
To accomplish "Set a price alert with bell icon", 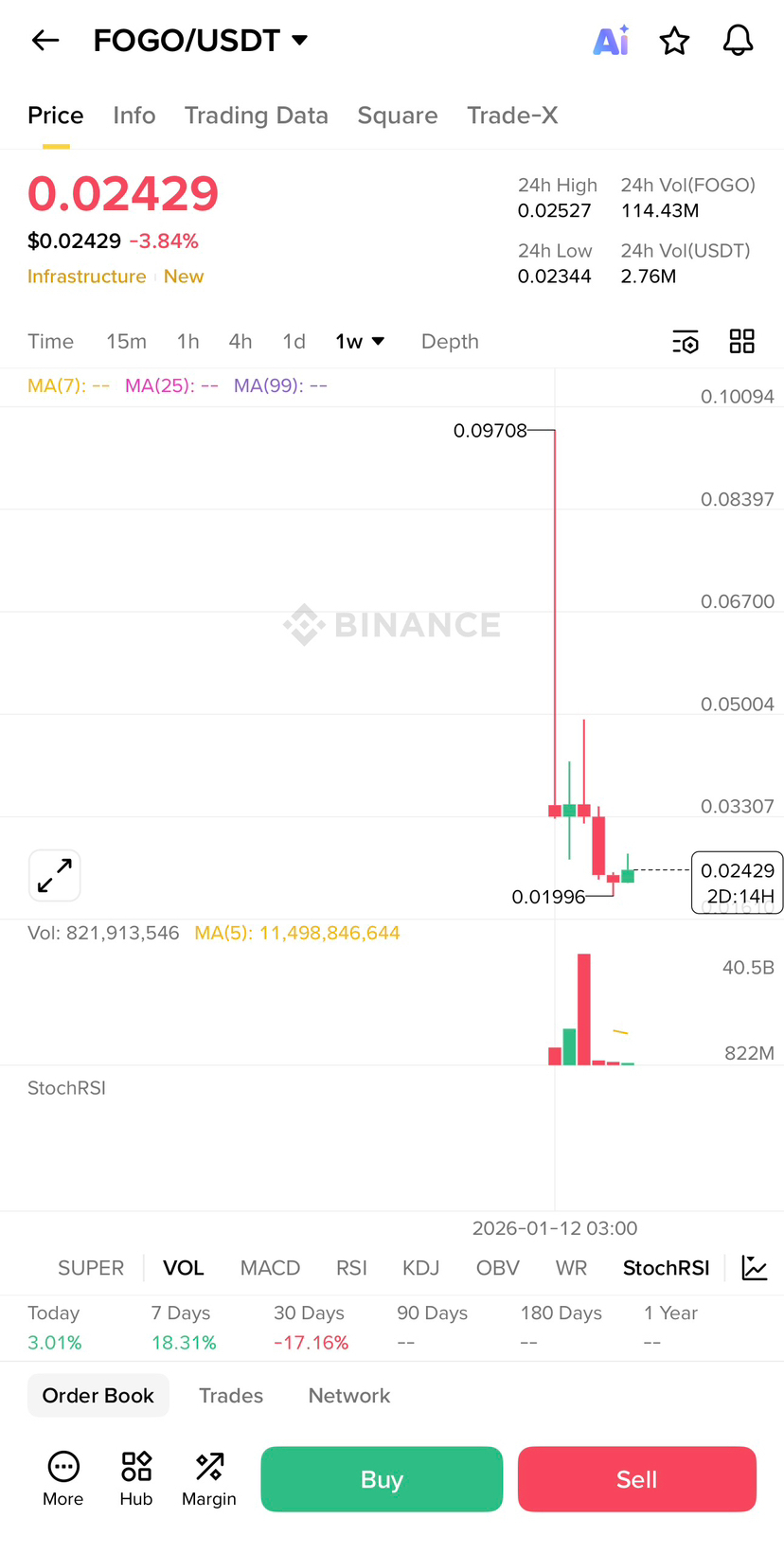I will [x=738, y=40].
